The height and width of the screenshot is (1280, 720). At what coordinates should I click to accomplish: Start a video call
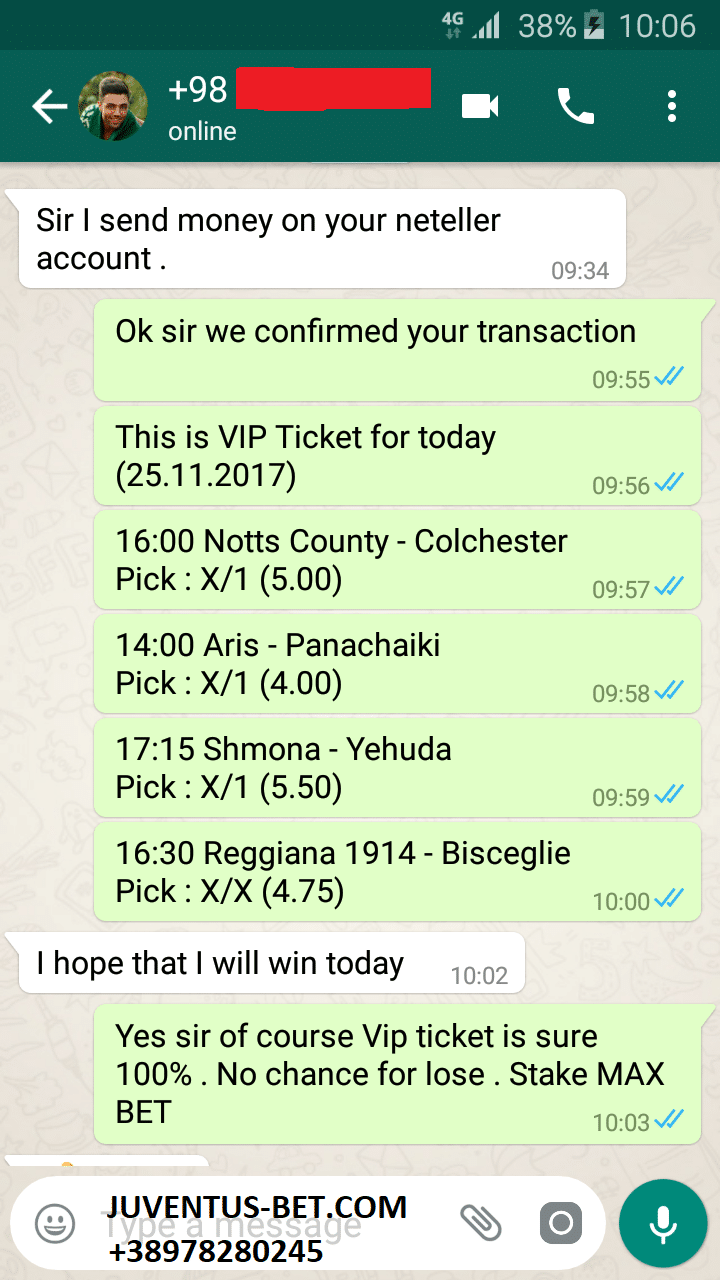tap(480, 106)
